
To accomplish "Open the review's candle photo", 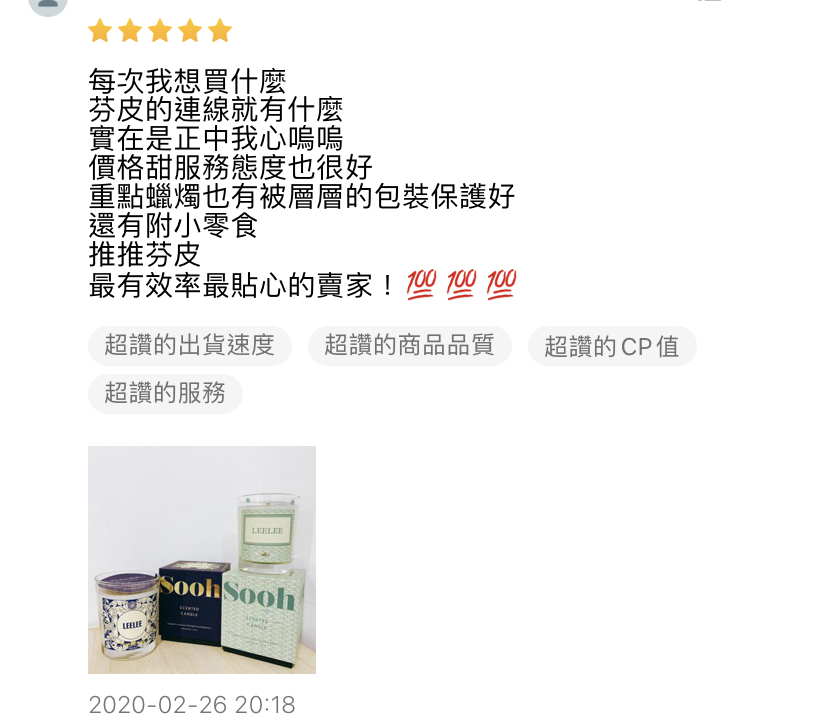I will (202, 560).
